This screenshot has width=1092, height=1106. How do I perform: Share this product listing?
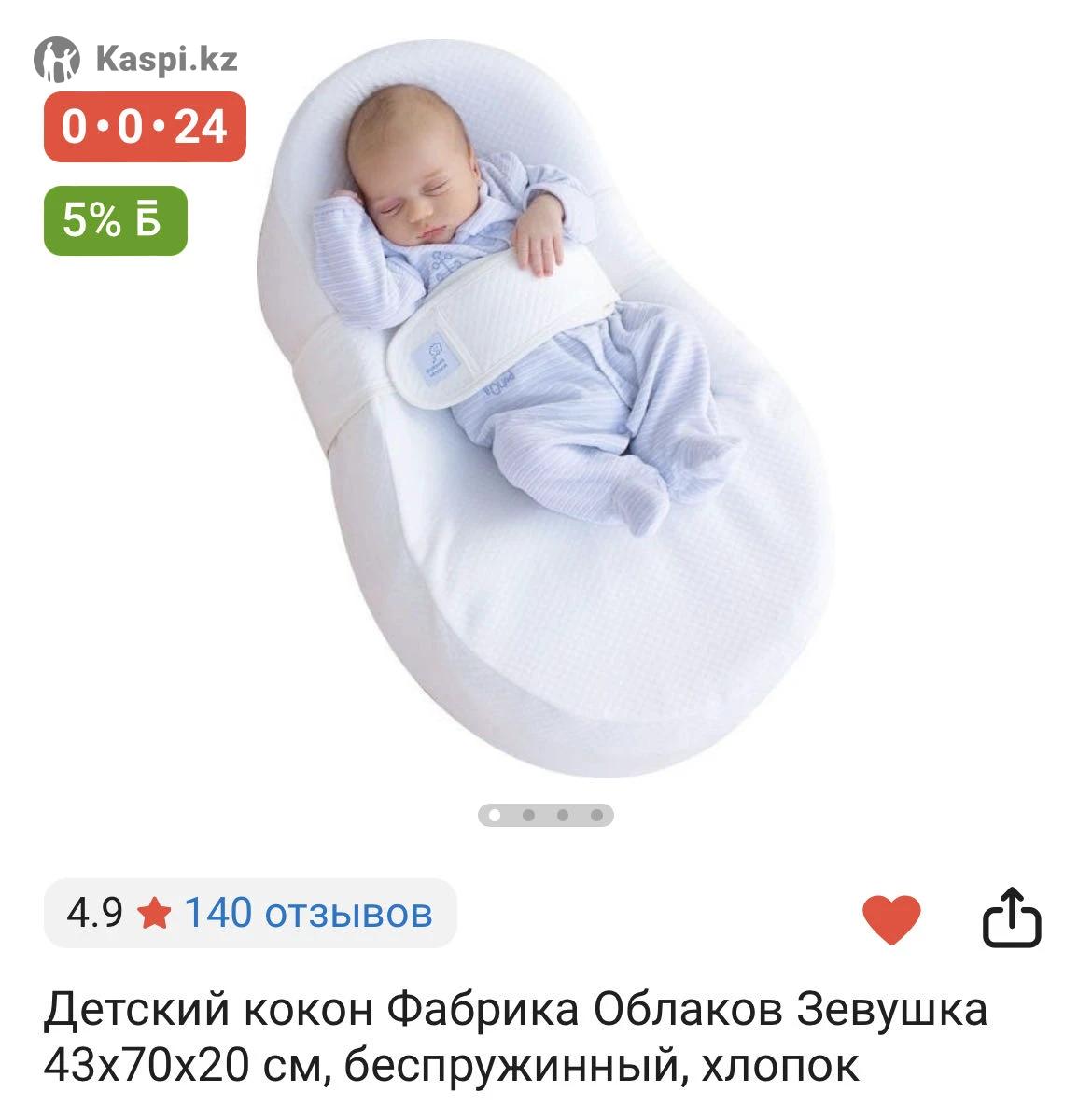coord(1012,918)
